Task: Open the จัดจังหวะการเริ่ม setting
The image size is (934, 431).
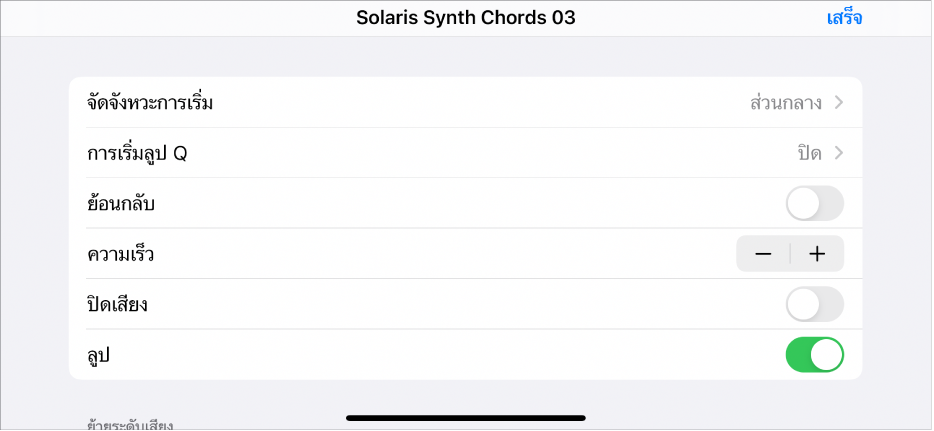Action: 465,103
